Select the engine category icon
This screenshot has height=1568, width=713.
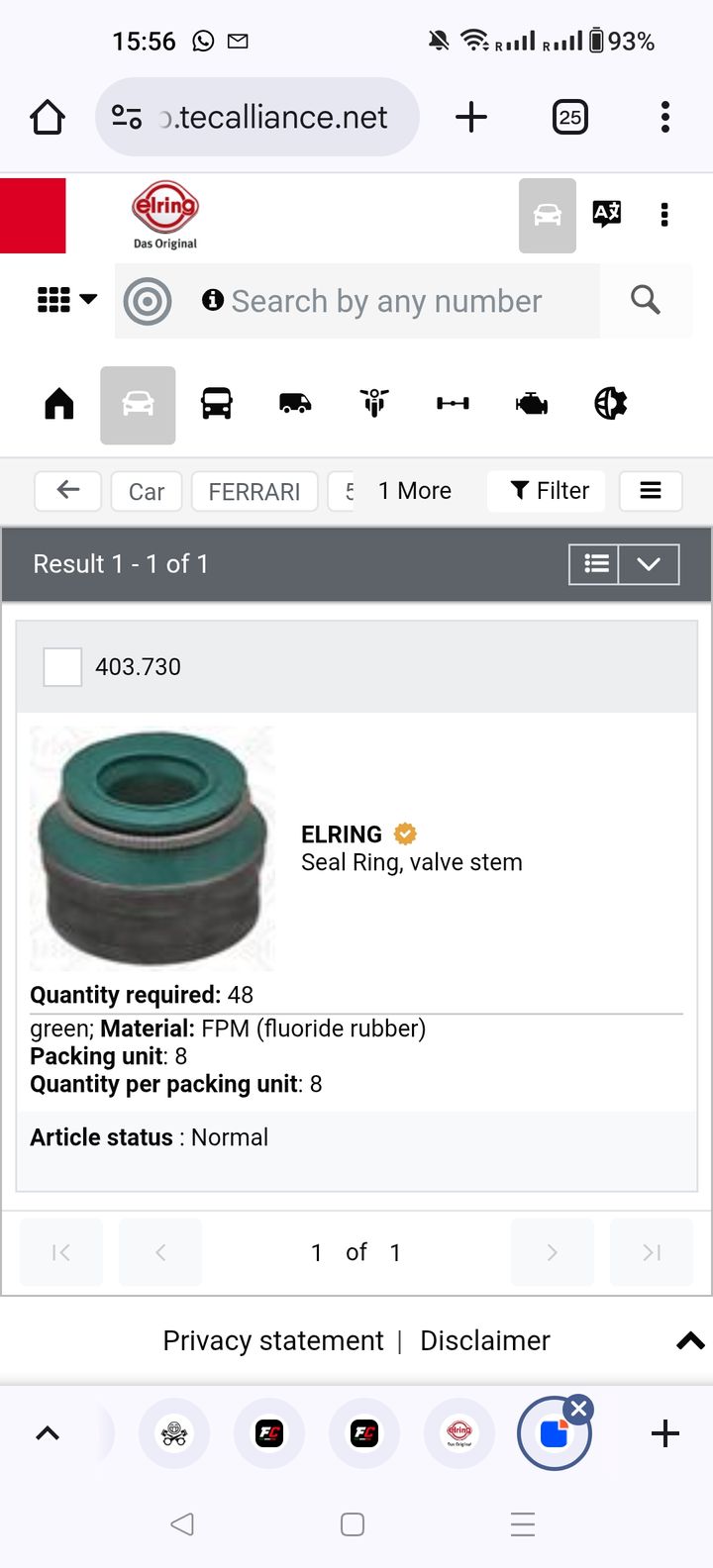tap(532, 404)
